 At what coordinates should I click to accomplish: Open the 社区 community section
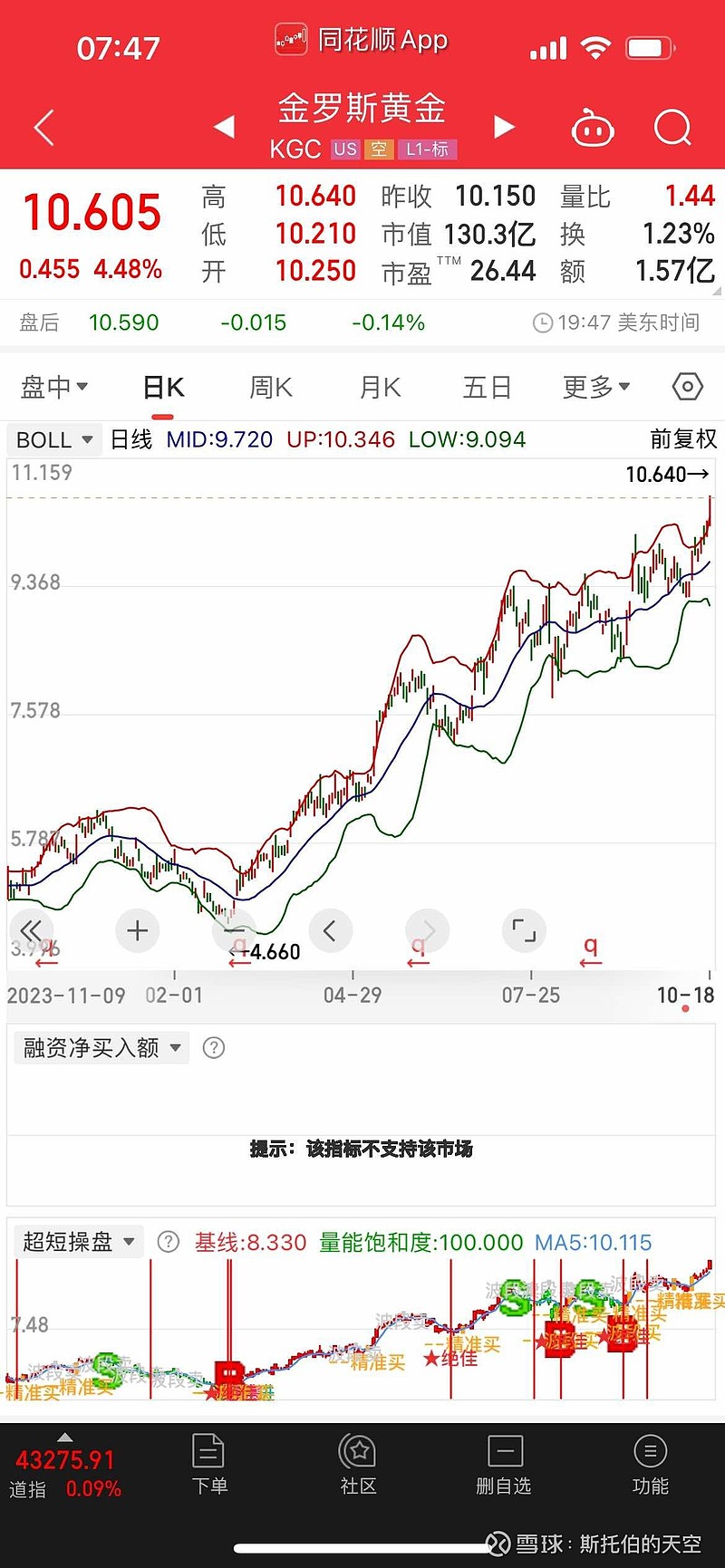tap(358, 1462)
